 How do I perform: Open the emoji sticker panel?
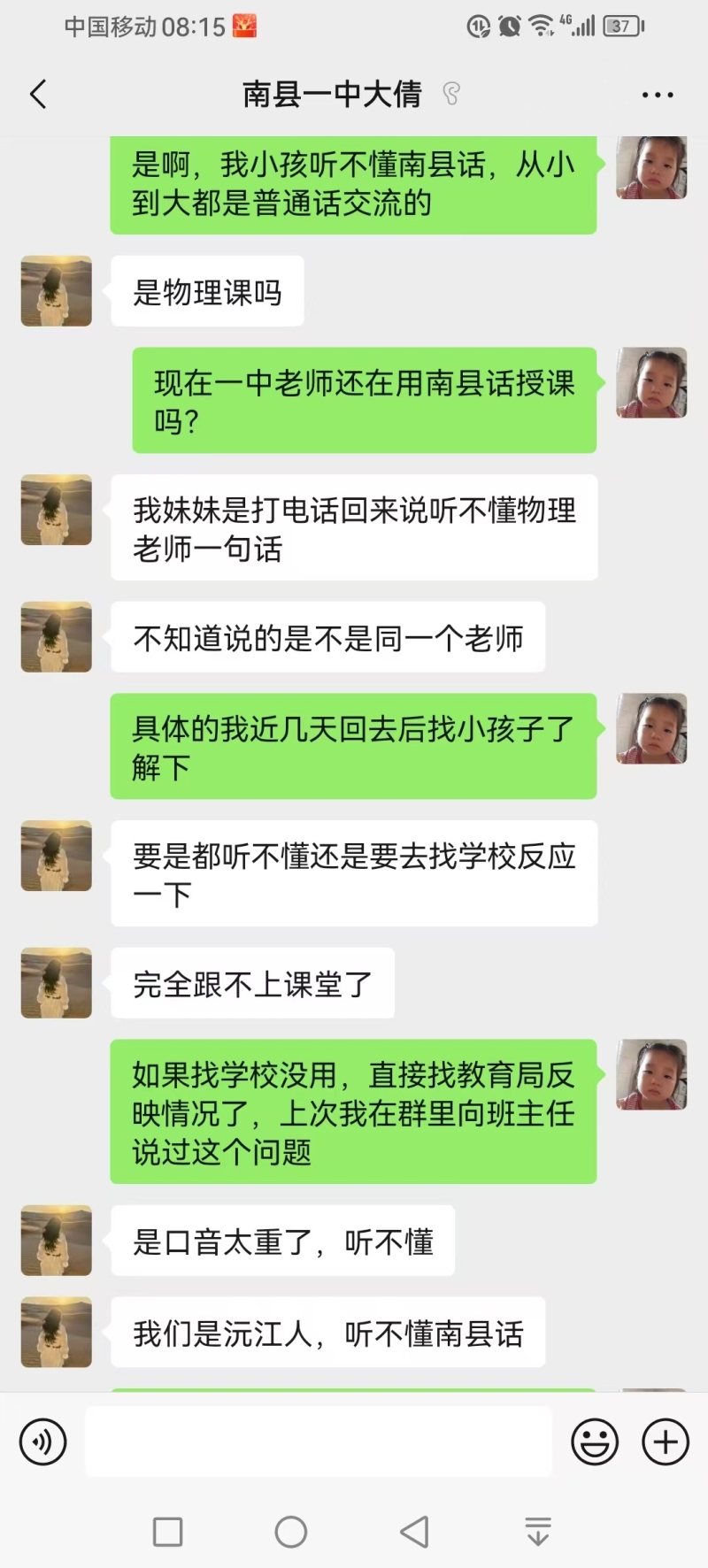[x=595, y=1441]
